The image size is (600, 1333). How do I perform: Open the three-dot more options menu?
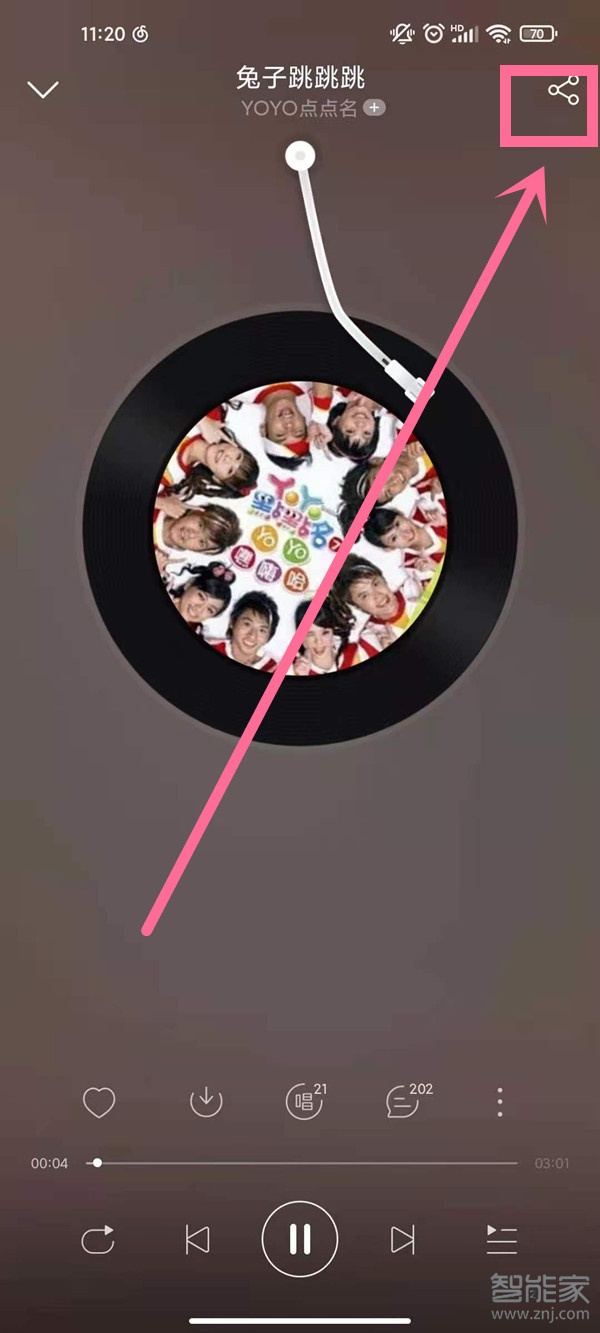[500, 1102]
